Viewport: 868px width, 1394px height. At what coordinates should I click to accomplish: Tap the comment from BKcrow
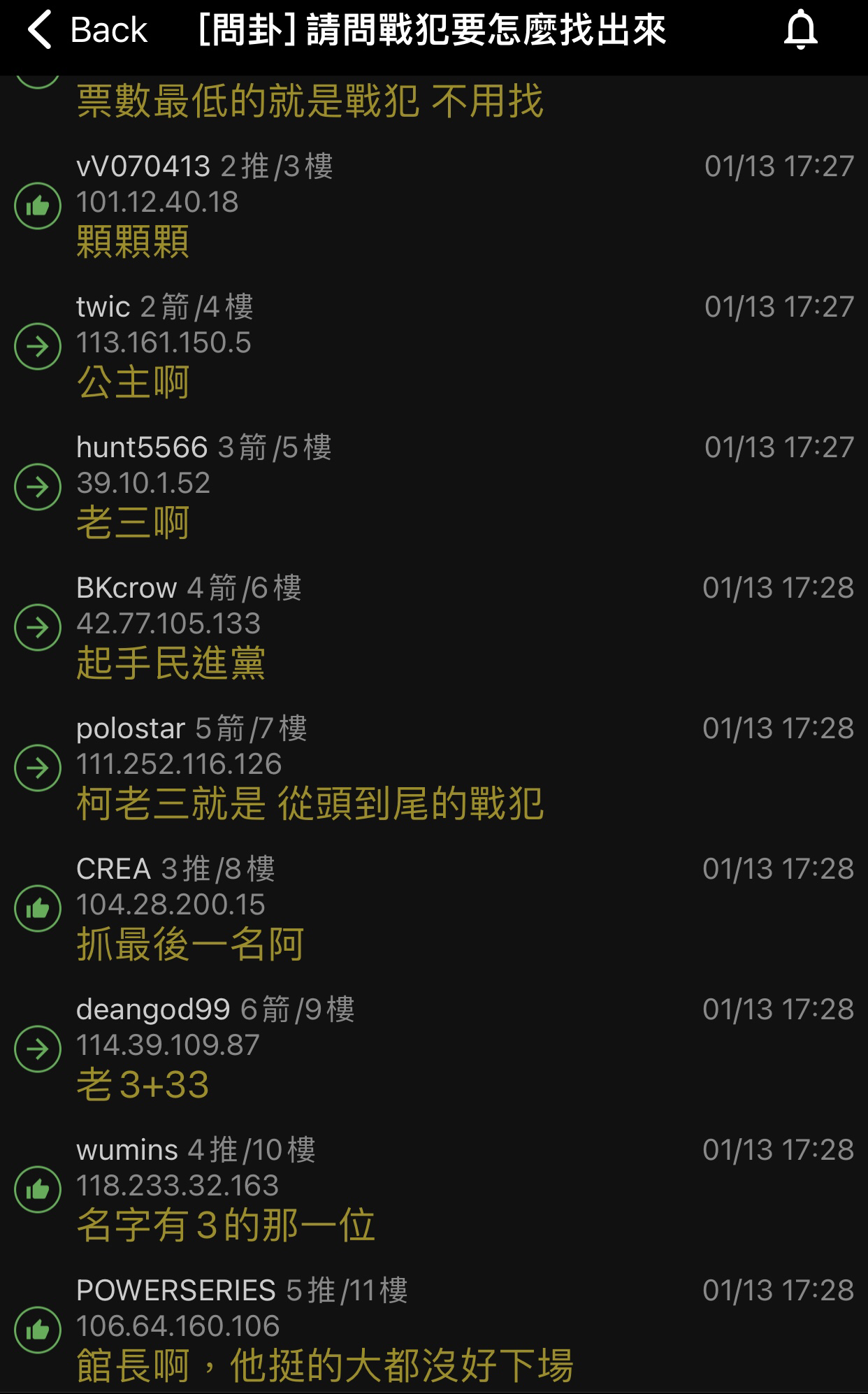[434, 628]
